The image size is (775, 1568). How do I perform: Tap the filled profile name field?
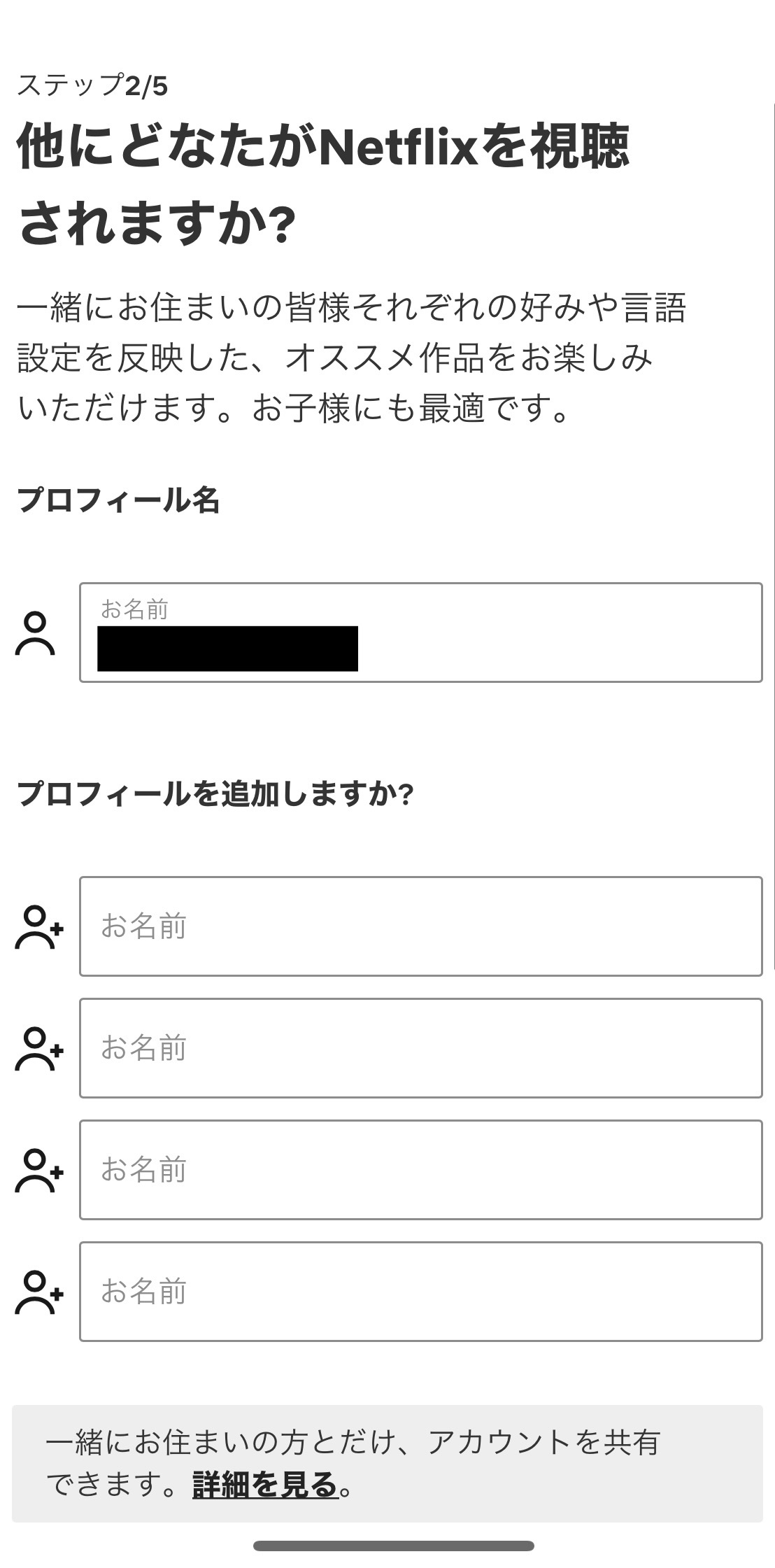click(420, 632)
